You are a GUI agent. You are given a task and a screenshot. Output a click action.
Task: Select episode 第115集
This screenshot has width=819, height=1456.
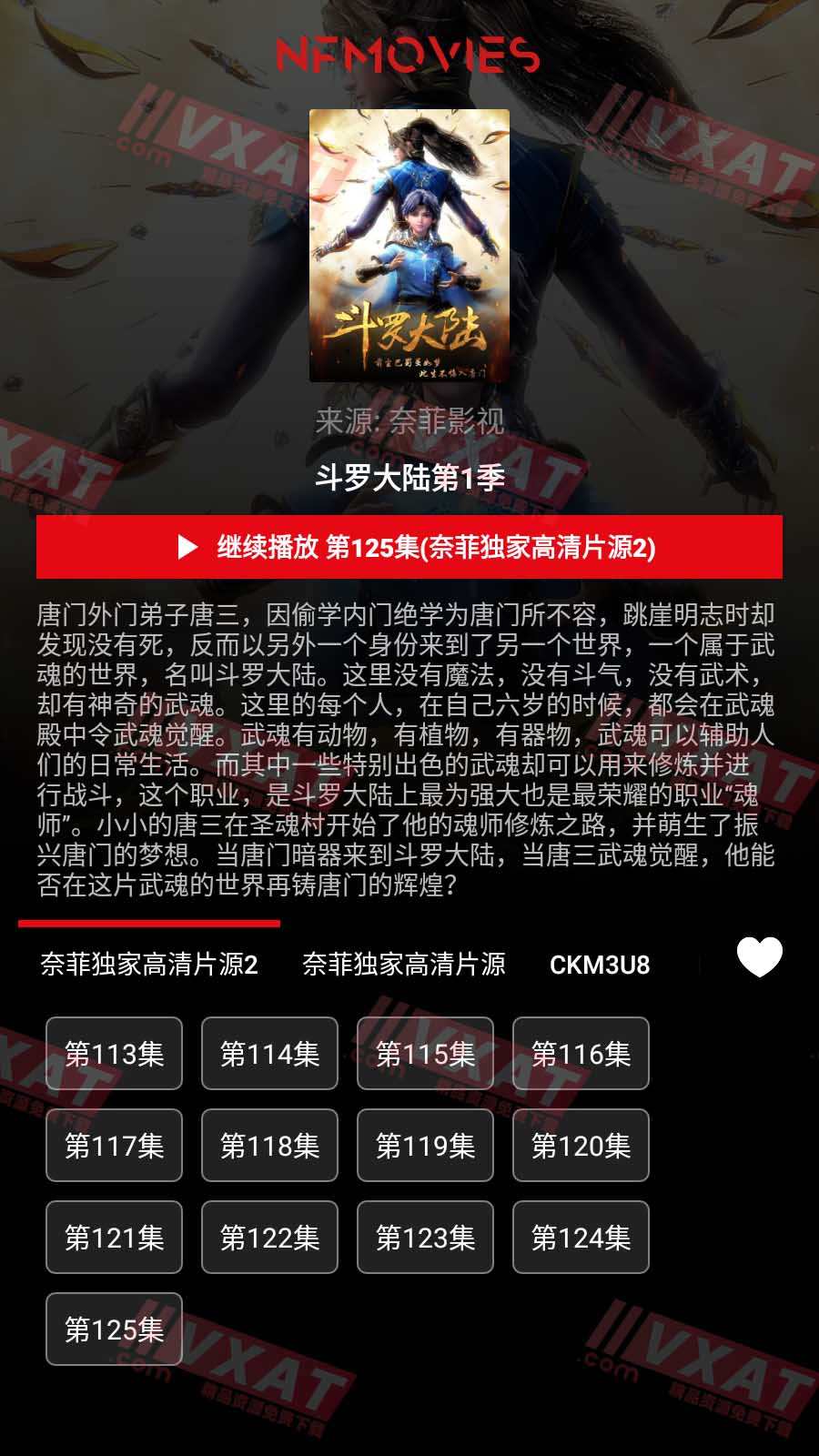[425, 1054]
